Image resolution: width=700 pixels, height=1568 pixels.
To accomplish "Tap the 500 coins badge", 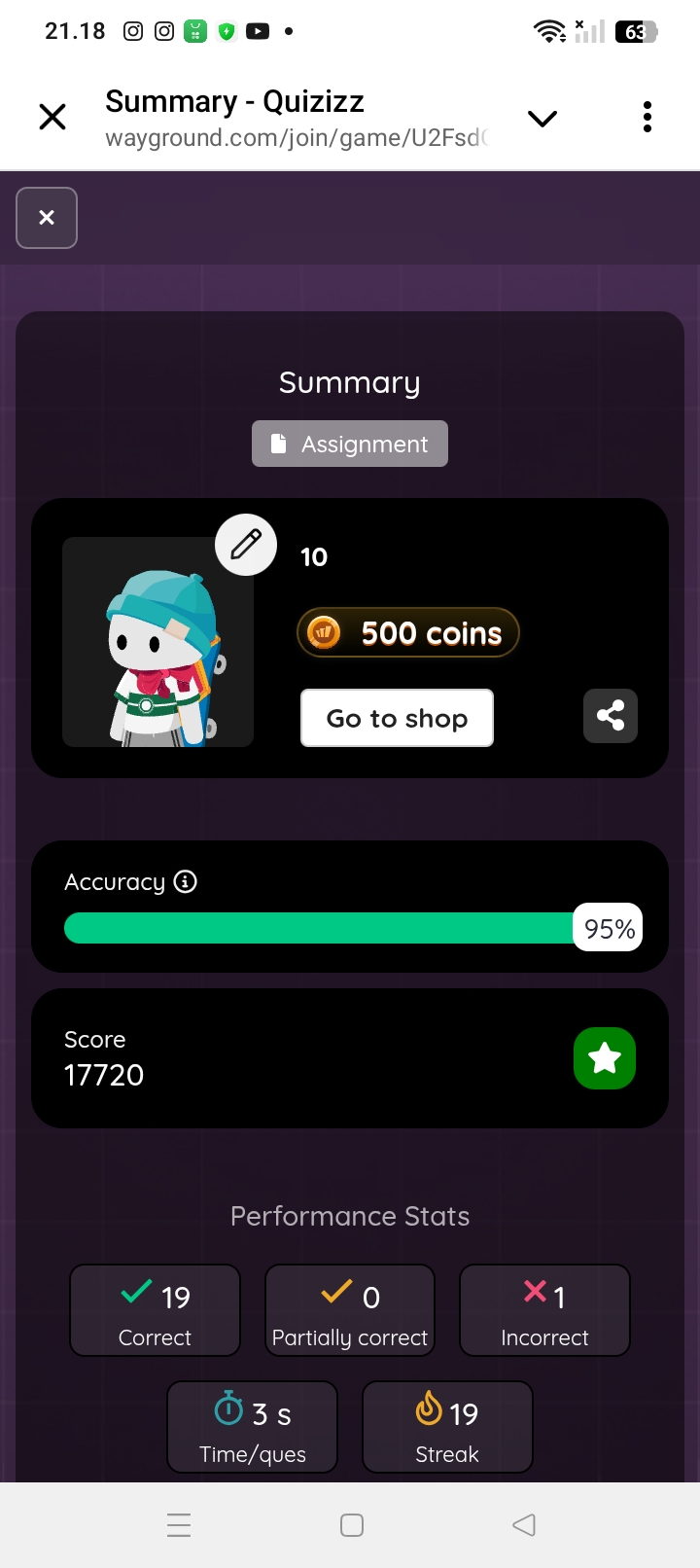I will coord(408,633).
